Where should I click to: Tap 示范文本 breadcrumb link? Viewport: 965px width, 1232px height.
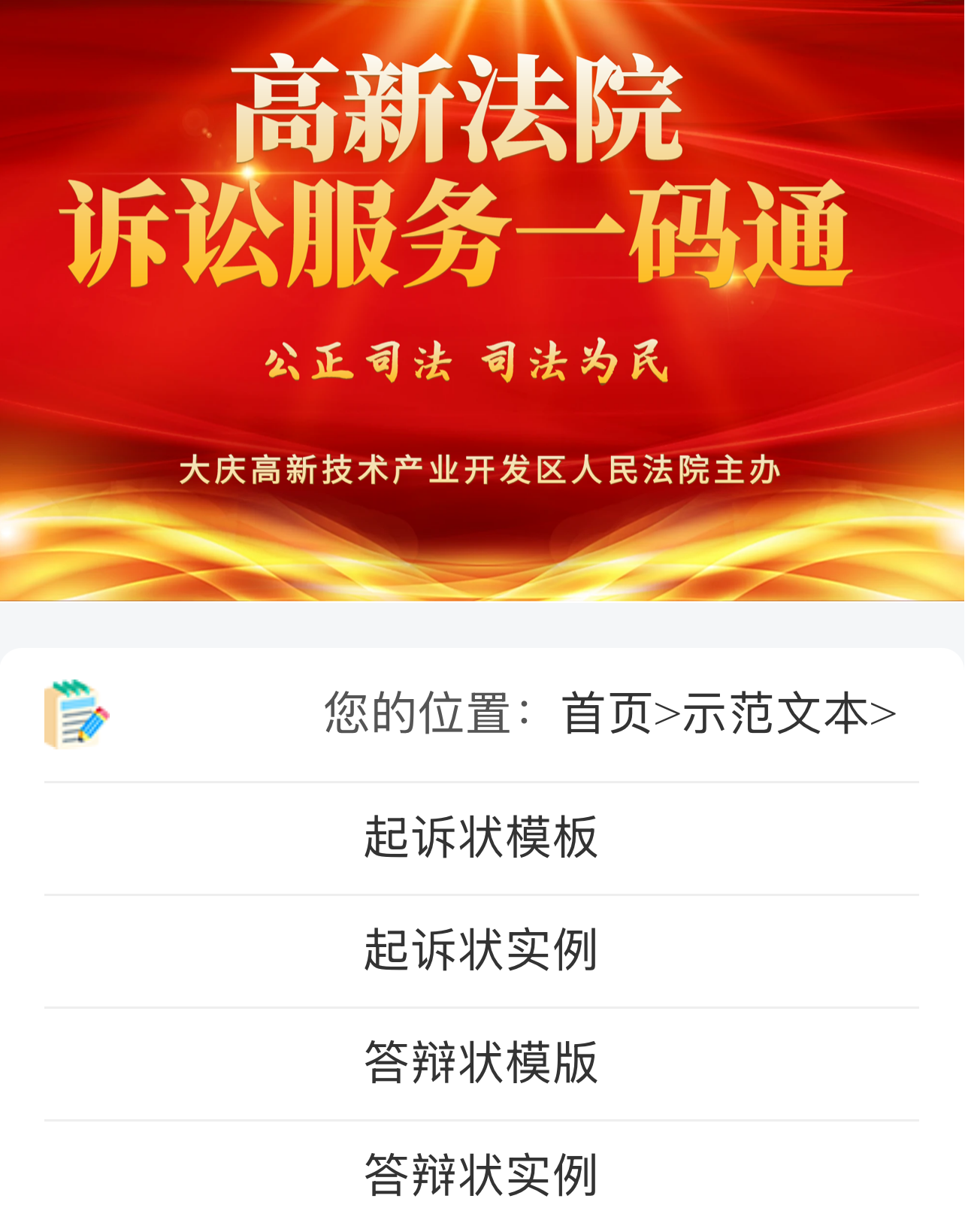pos(775,713)
